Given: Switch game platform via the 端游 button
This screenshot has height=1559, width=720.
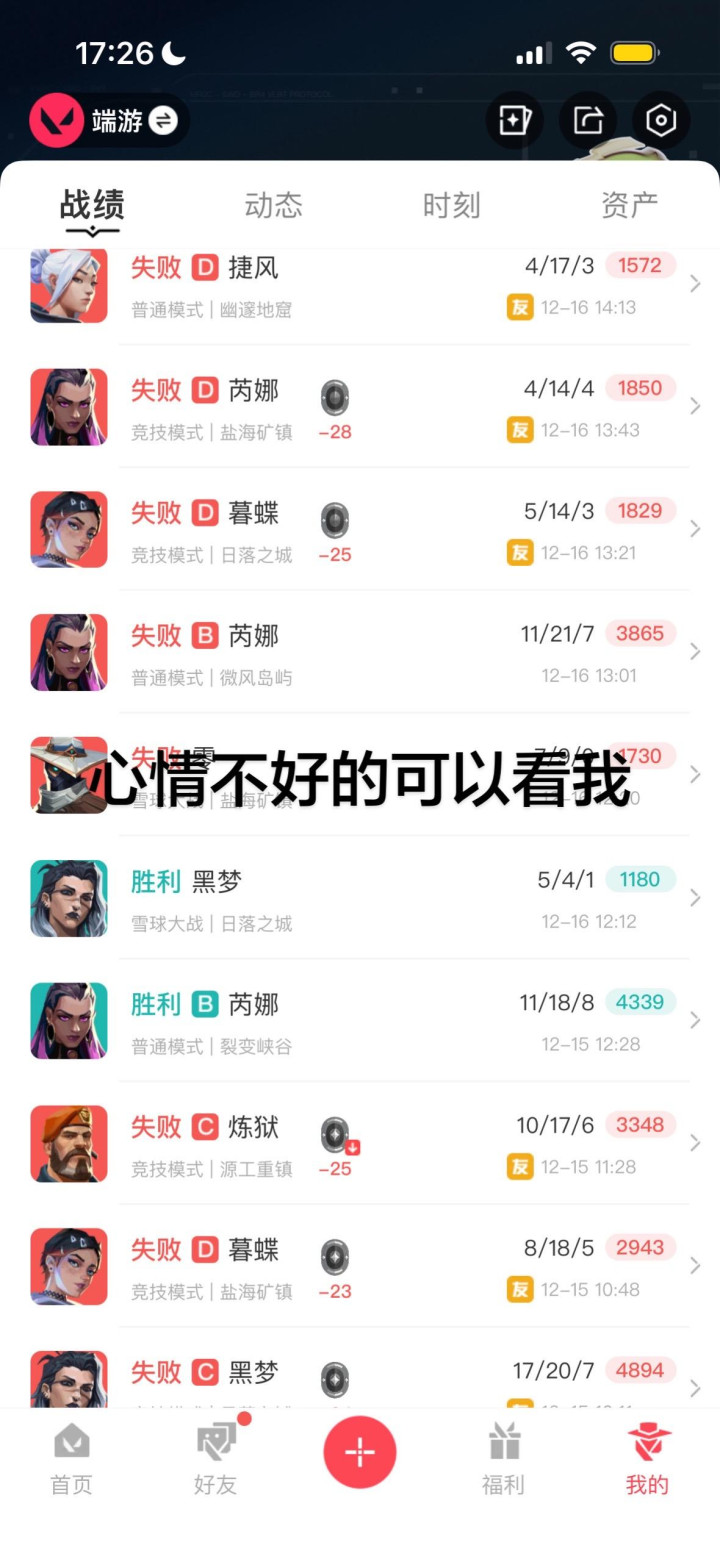Looking at the screenshot, I should [108, 121].
